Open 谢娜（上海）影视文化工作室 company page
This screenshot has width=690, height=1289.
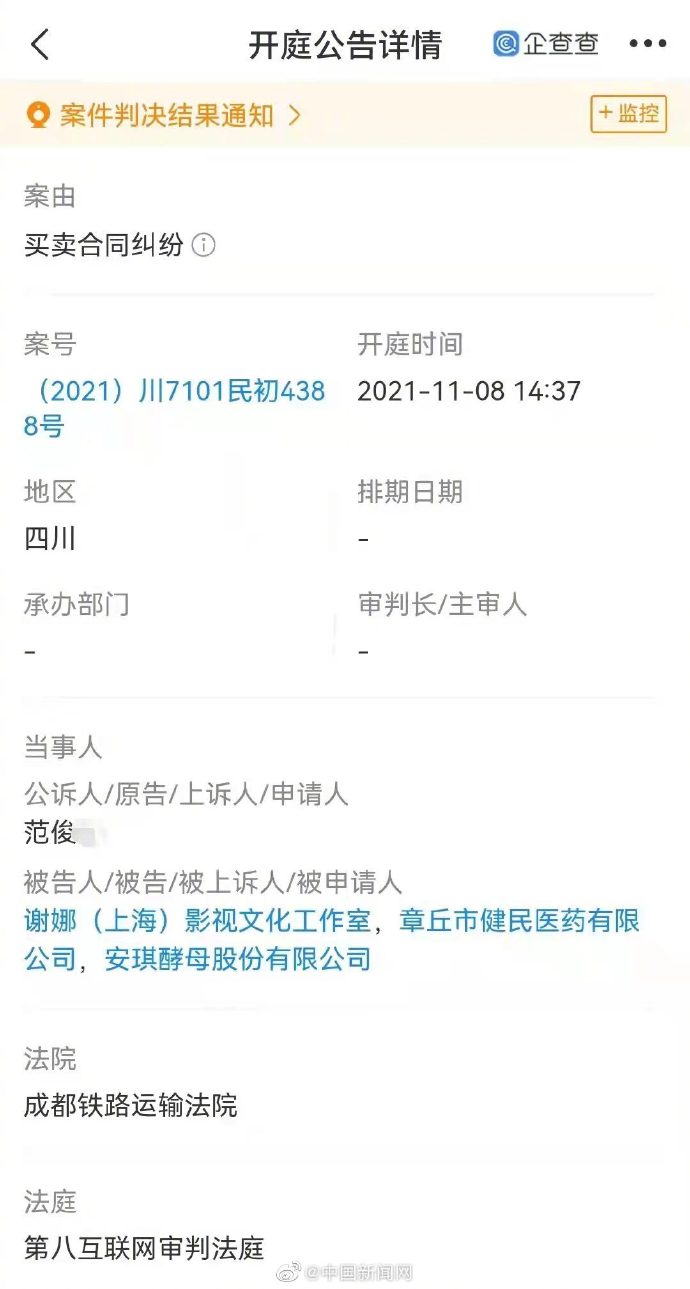pos(198,920)
